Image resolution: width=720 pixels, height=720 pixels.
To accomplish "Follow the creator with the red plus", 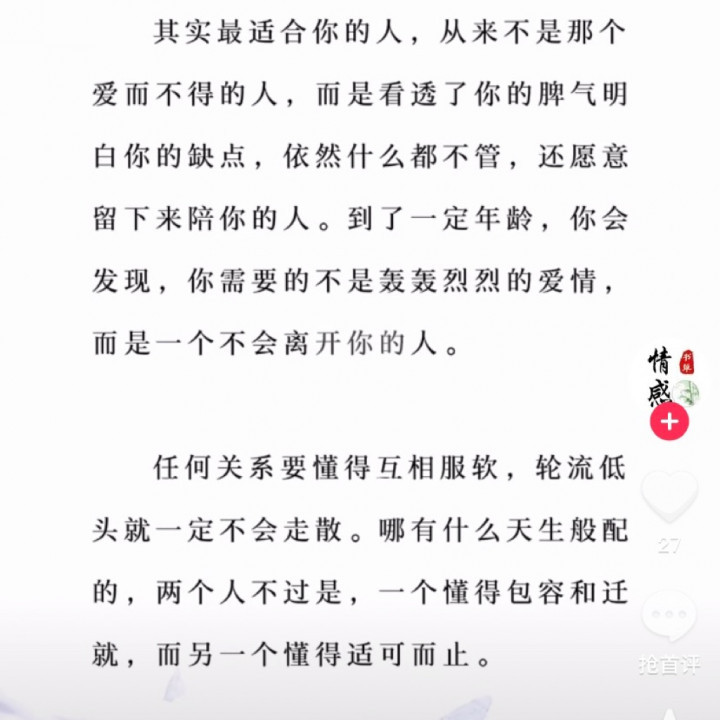I will tap(669, 422).
